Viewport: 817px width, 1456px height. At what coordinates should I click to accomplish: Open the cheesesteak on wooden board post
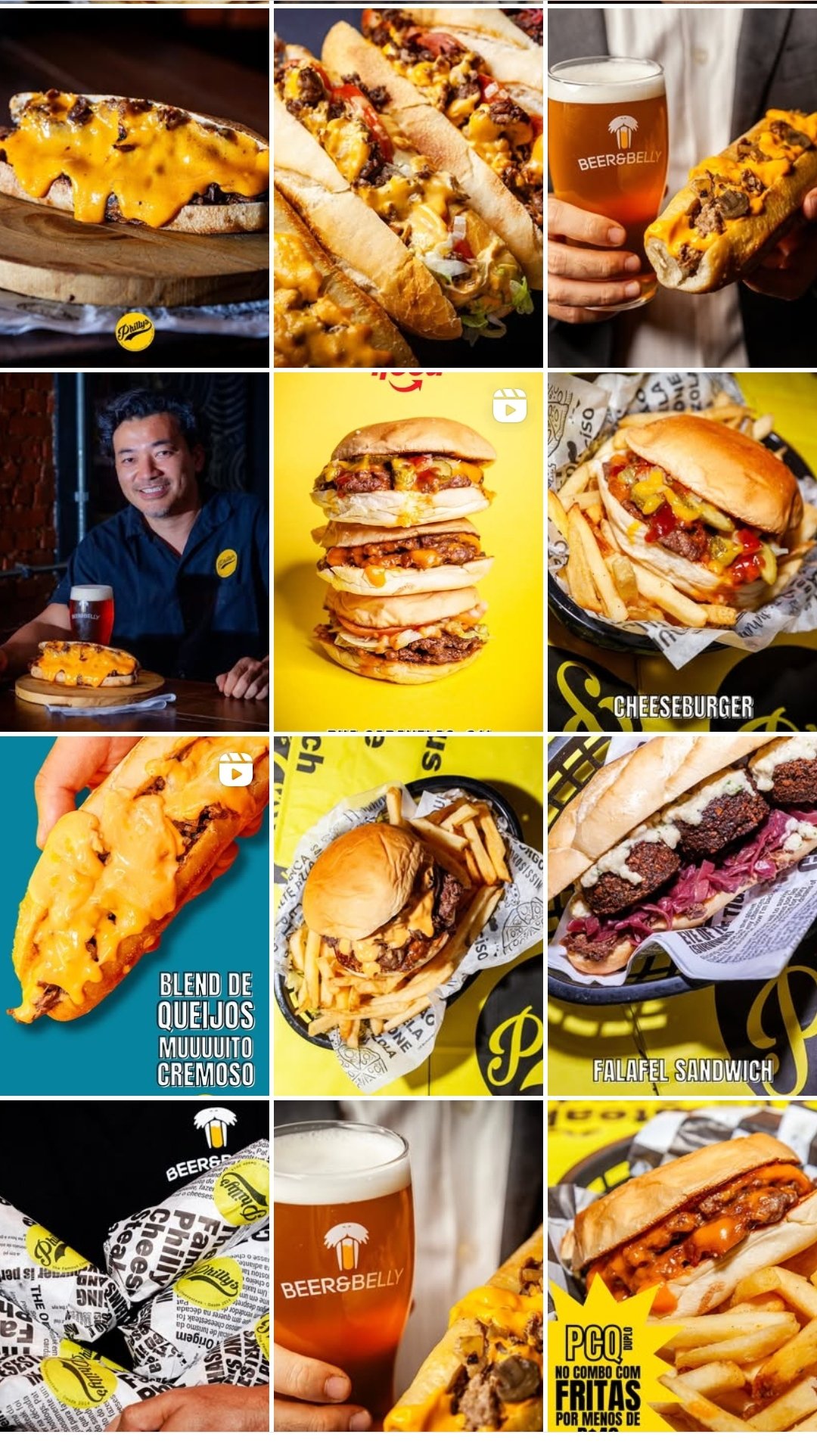tap(134, 188)
